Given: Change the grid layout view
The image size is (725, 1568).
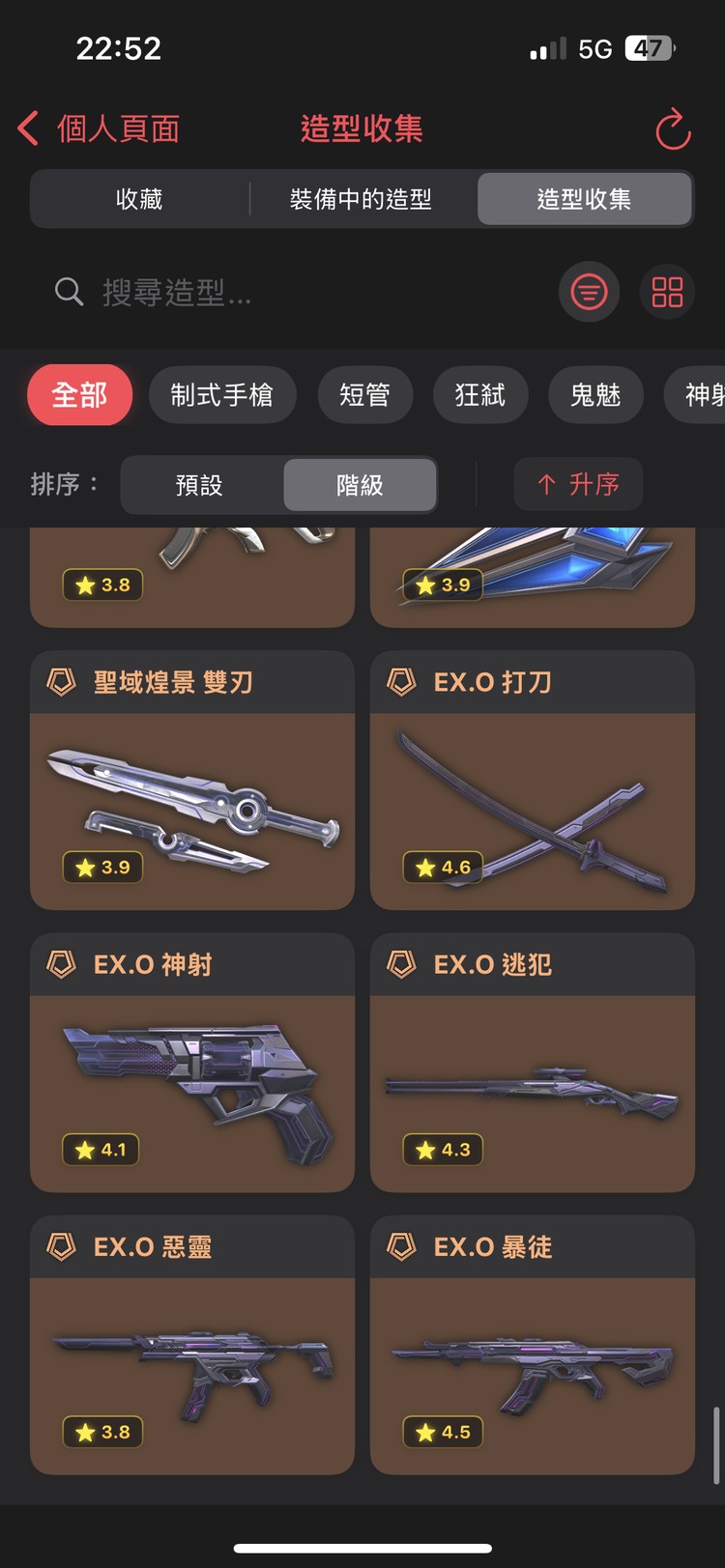Looking at the screenshot, I should click(x=667, y=292).
